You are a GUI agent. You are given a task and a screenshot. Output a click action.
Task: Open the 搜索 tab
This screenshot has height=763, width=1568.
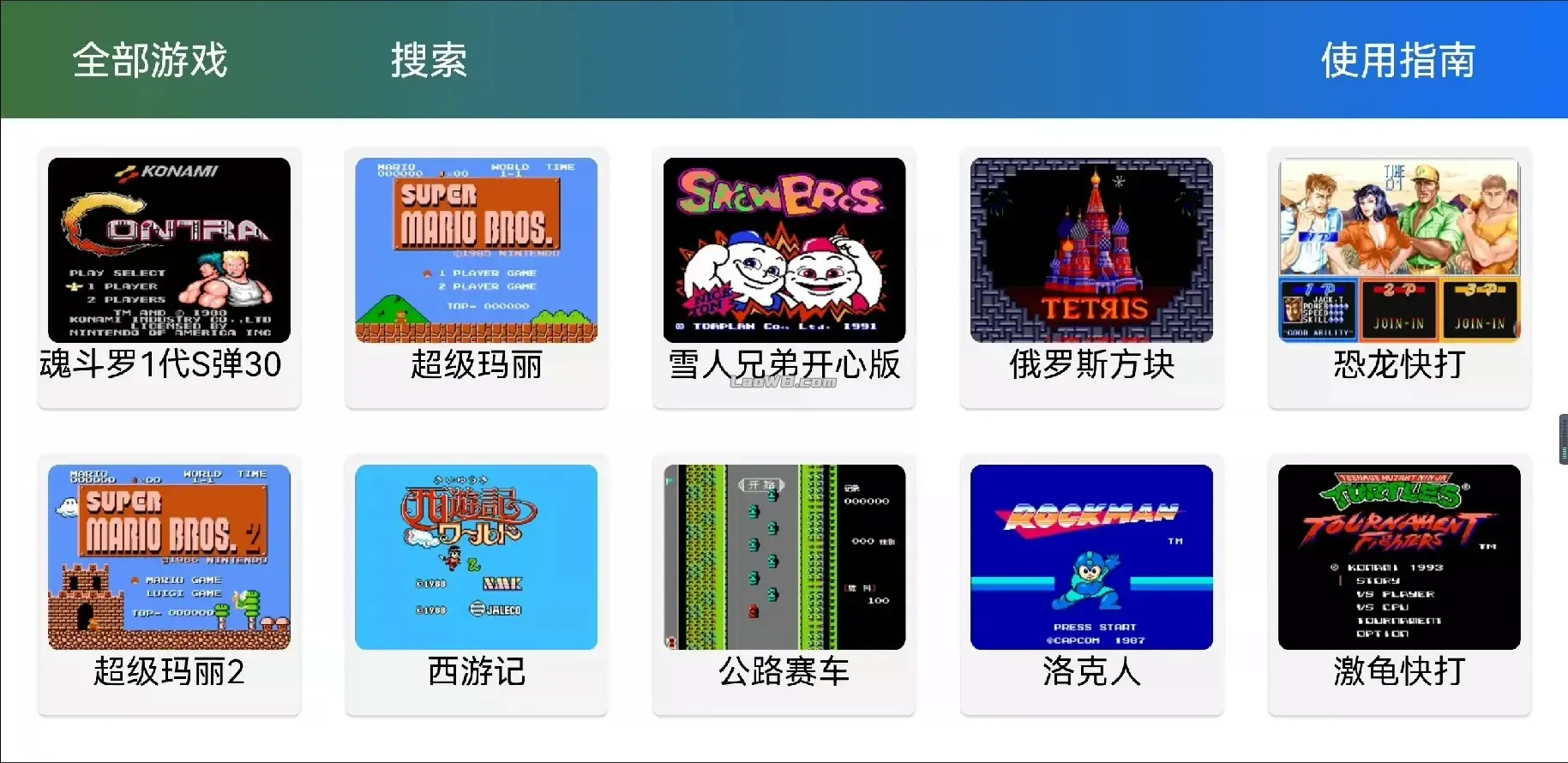[x=429, y=60]
